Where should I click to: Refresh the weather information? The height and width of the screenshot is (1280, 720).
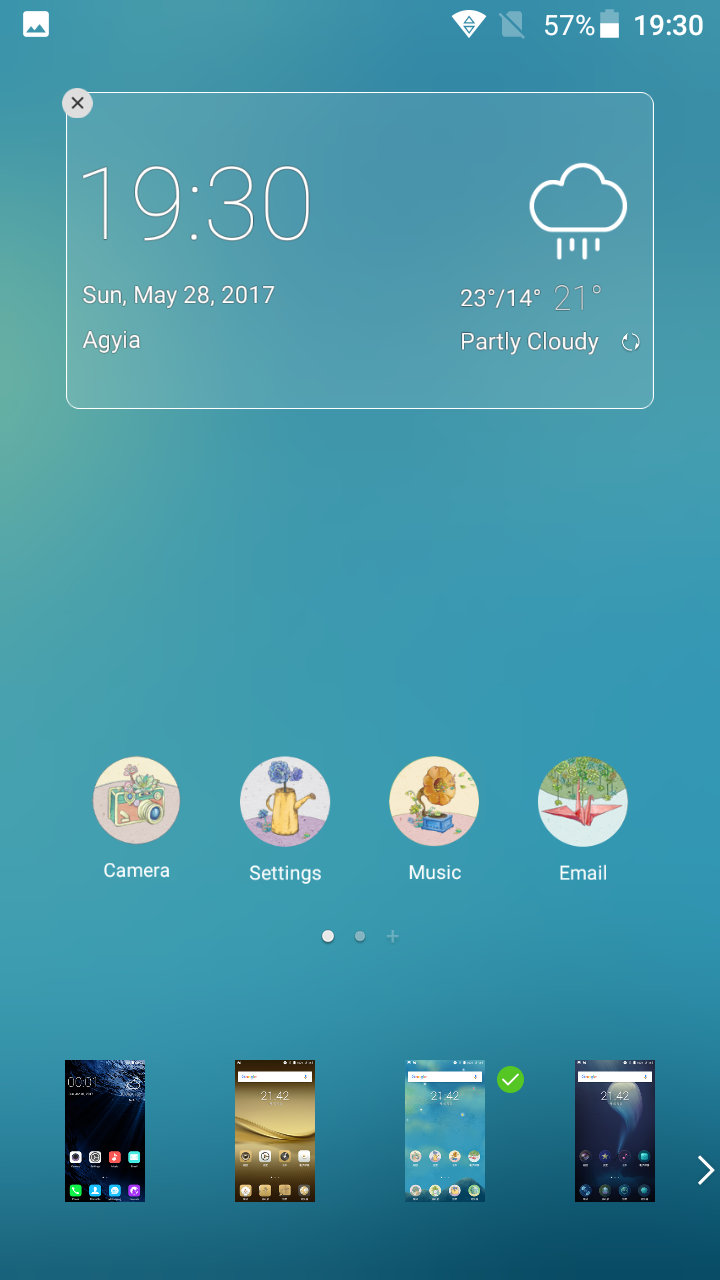click(630, 342)
